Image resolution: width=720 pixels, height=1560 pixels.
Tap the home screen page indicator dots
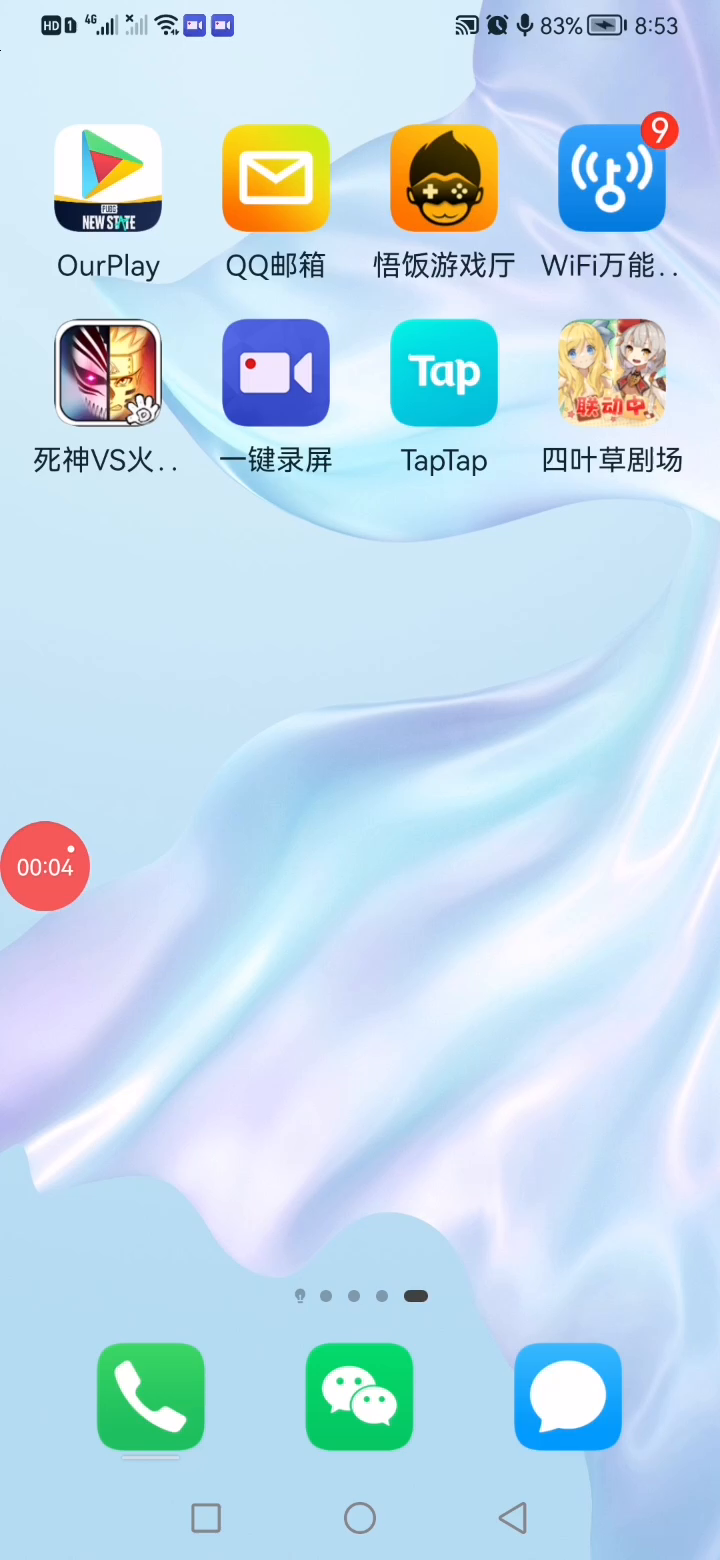(359, 1296)
